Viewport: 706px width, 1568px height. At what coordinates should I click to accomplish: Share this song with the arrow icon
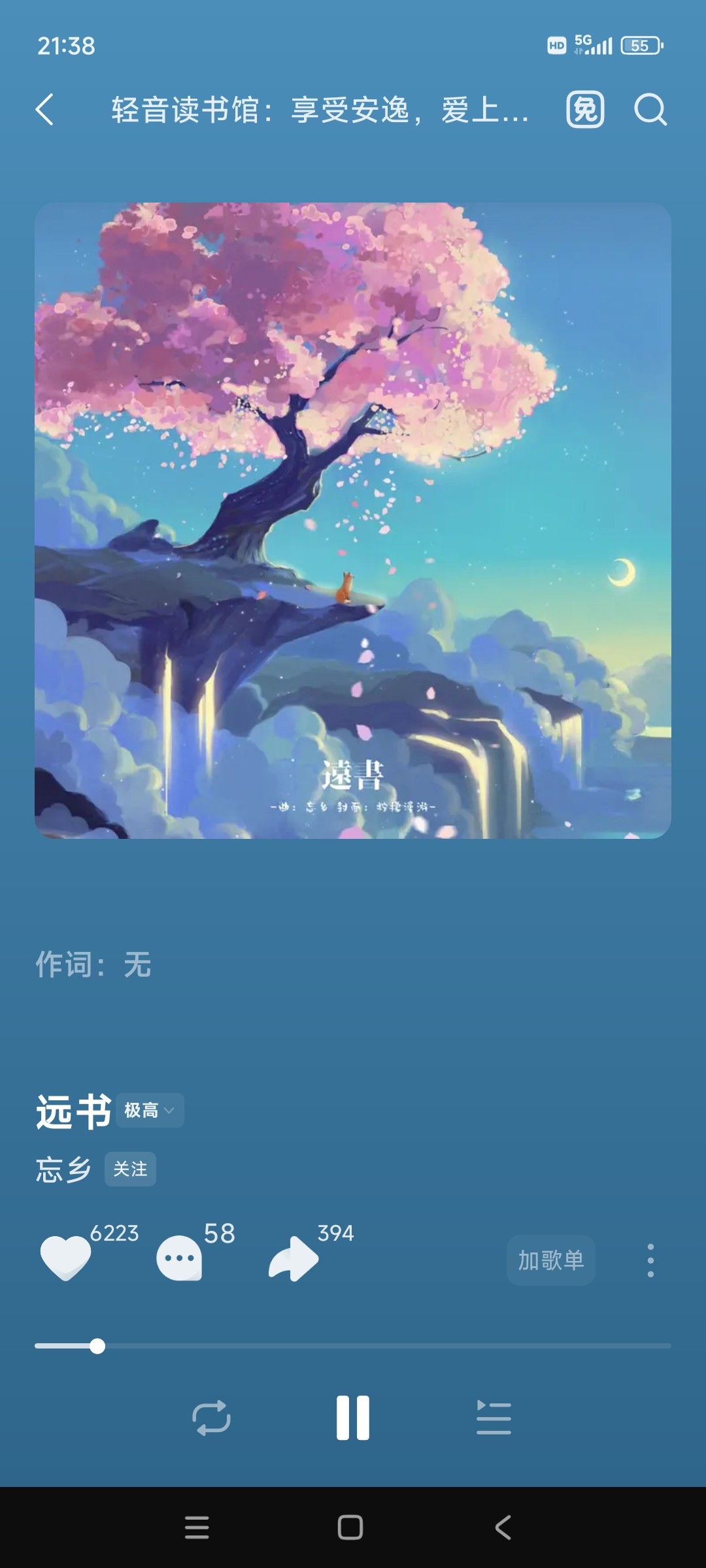(x=294, y=1258)
